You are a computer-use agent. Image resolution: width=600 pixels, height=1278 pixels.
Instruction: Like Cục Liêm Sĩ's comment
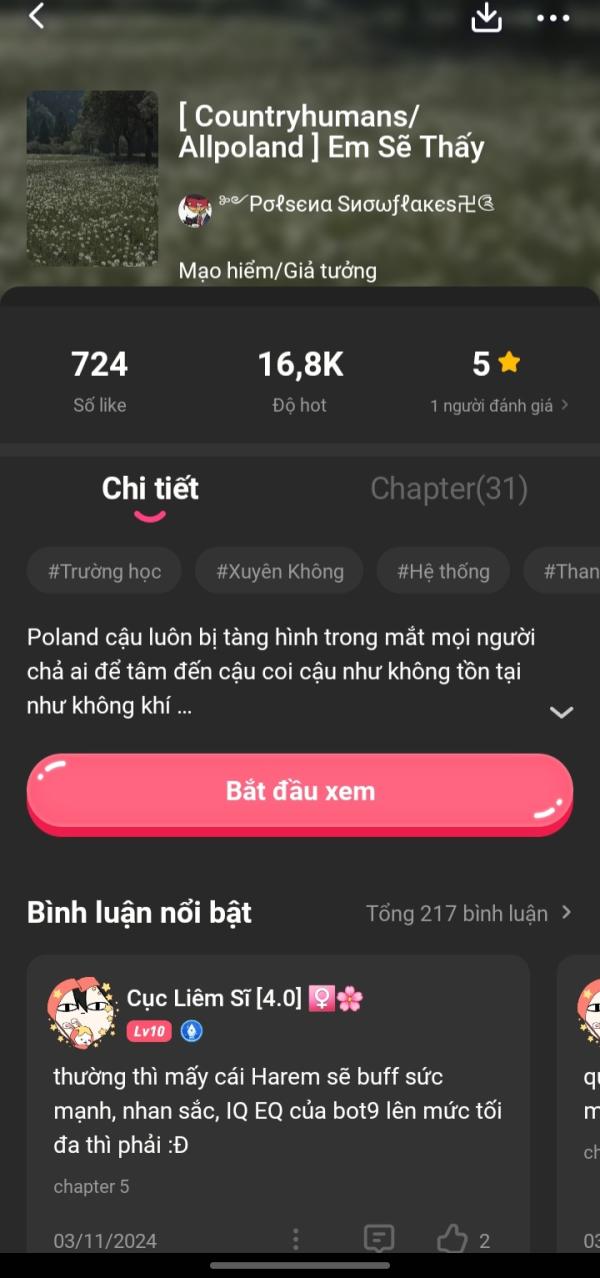pyautogui.click(x=453, y=1240)
